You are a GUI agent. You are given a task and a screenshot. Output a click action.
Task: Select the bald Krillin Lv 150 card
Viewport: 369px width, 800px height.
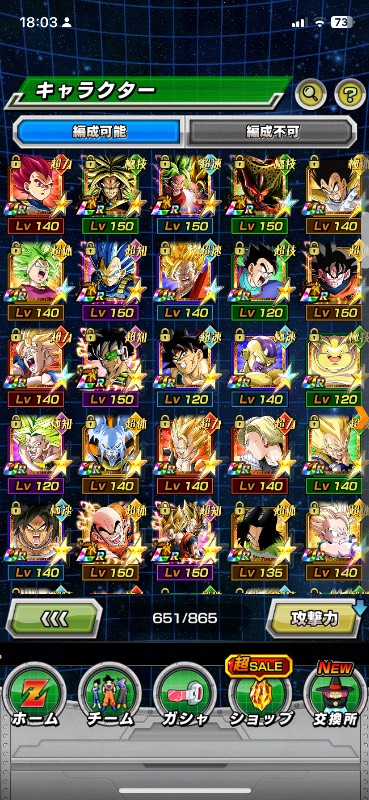tap(110, 539)
